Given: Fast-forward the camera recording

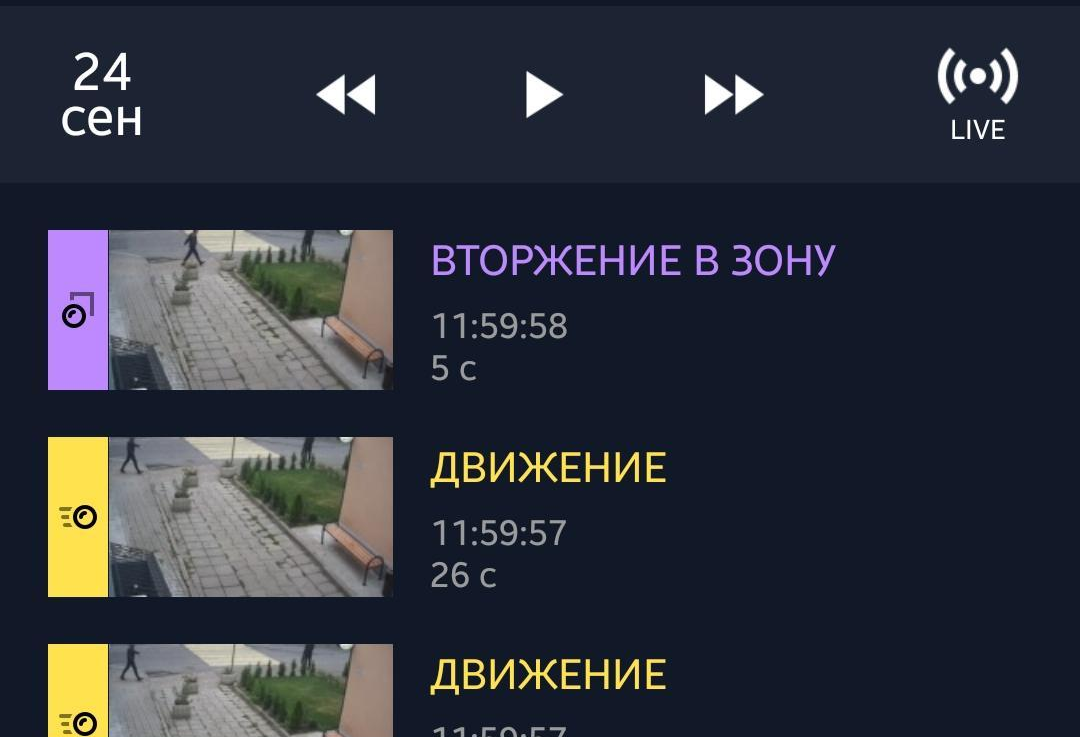Looking at the screenshot, I should point(733,96).
